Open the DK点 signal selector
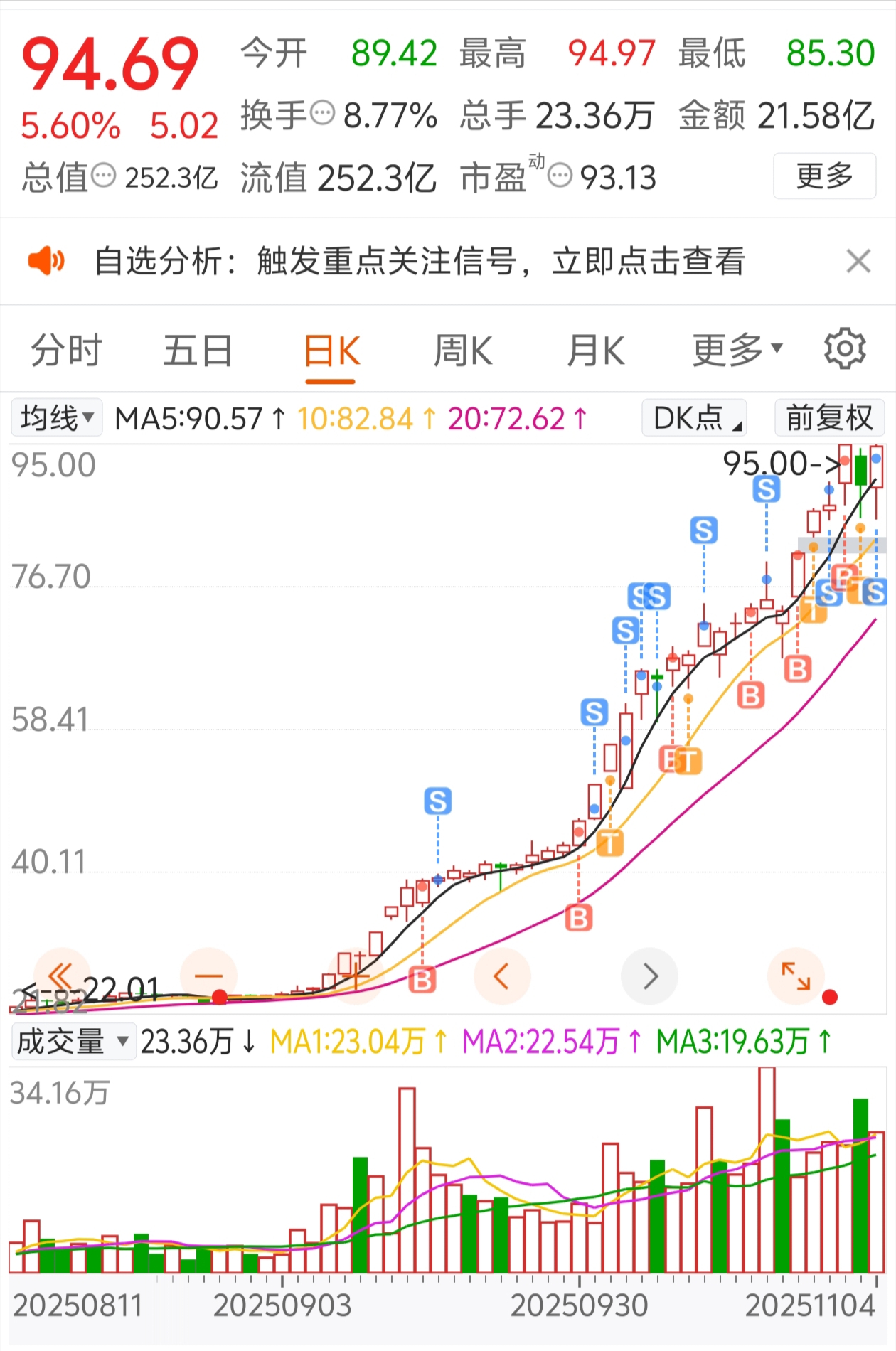896x1351 pixels. click(695, 417)
